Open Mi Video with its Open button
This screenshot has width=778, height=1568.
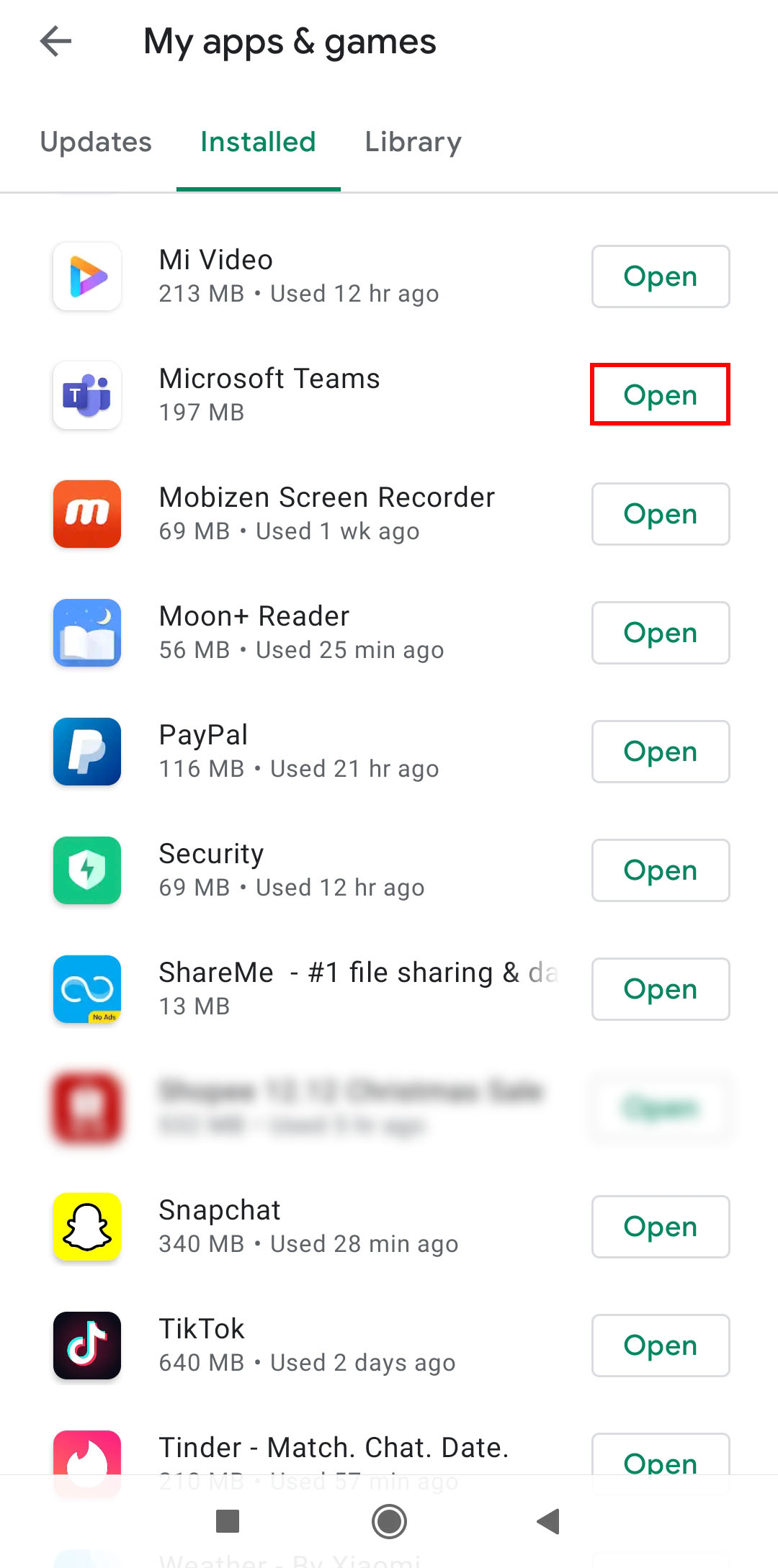click(x=660, y=276)
